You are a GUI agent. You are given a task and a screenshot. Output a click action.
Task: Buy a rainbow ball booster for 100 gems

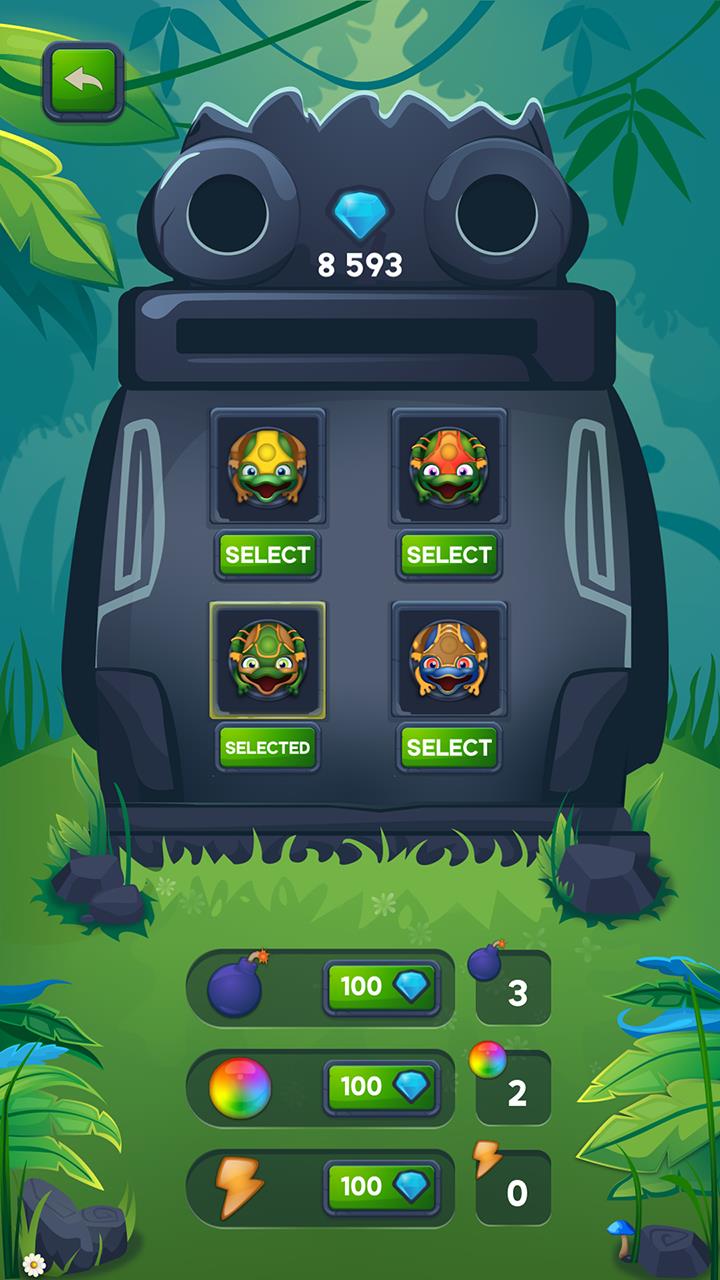pos(381,1087)
